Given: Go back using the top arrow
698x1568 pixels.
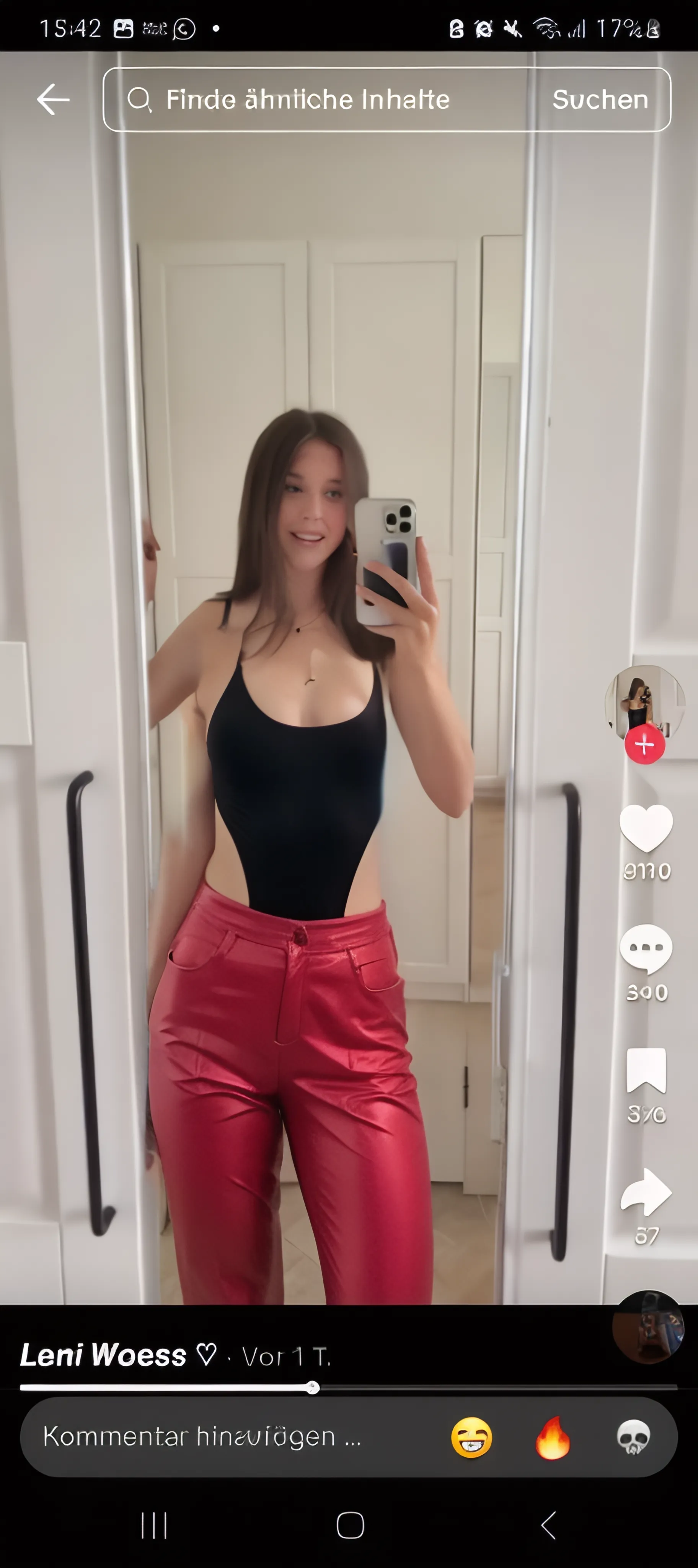Looking at the screenshot, I should tap(54, 99).
